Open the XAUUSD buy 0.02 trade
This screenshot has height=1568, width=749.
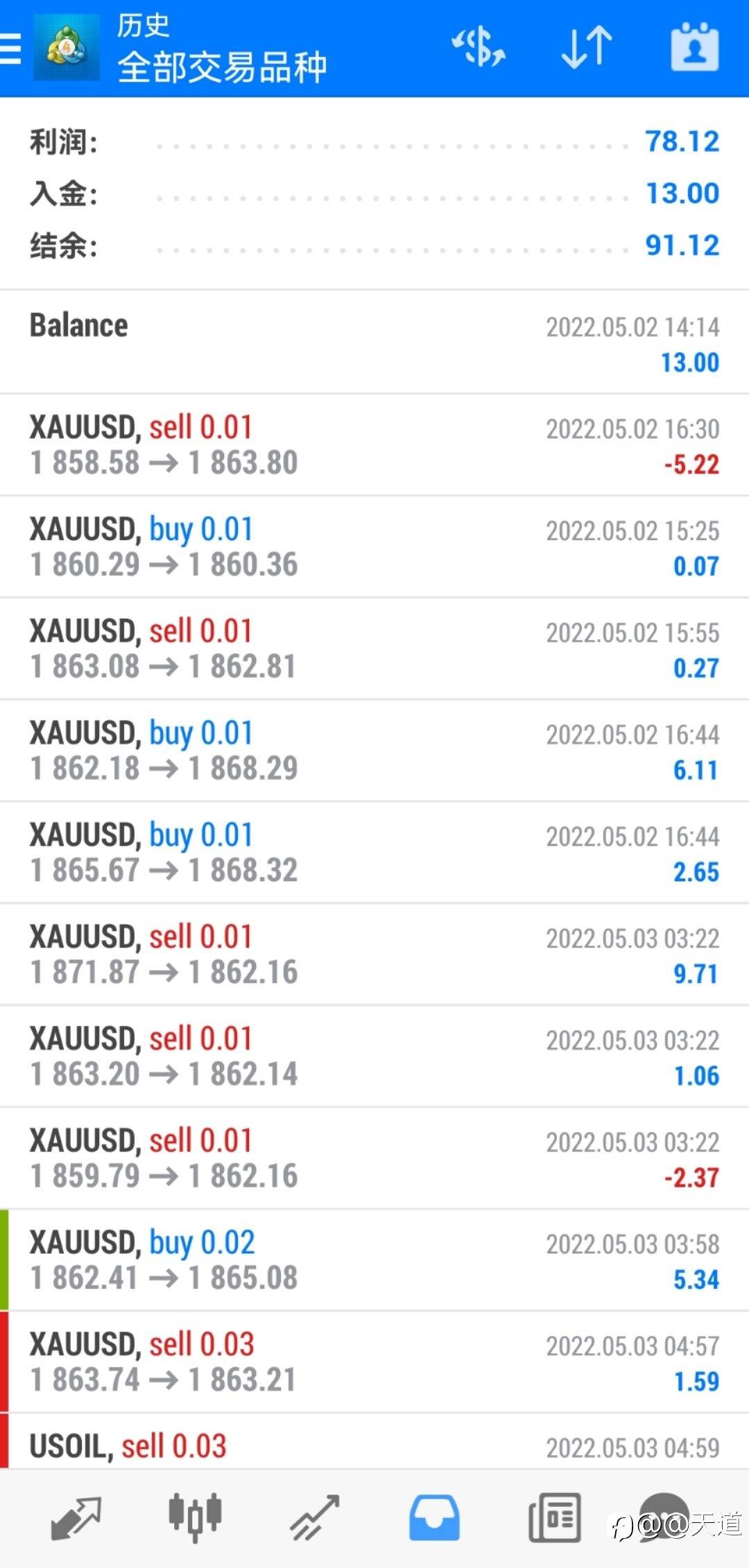(x=374, y=1260)
